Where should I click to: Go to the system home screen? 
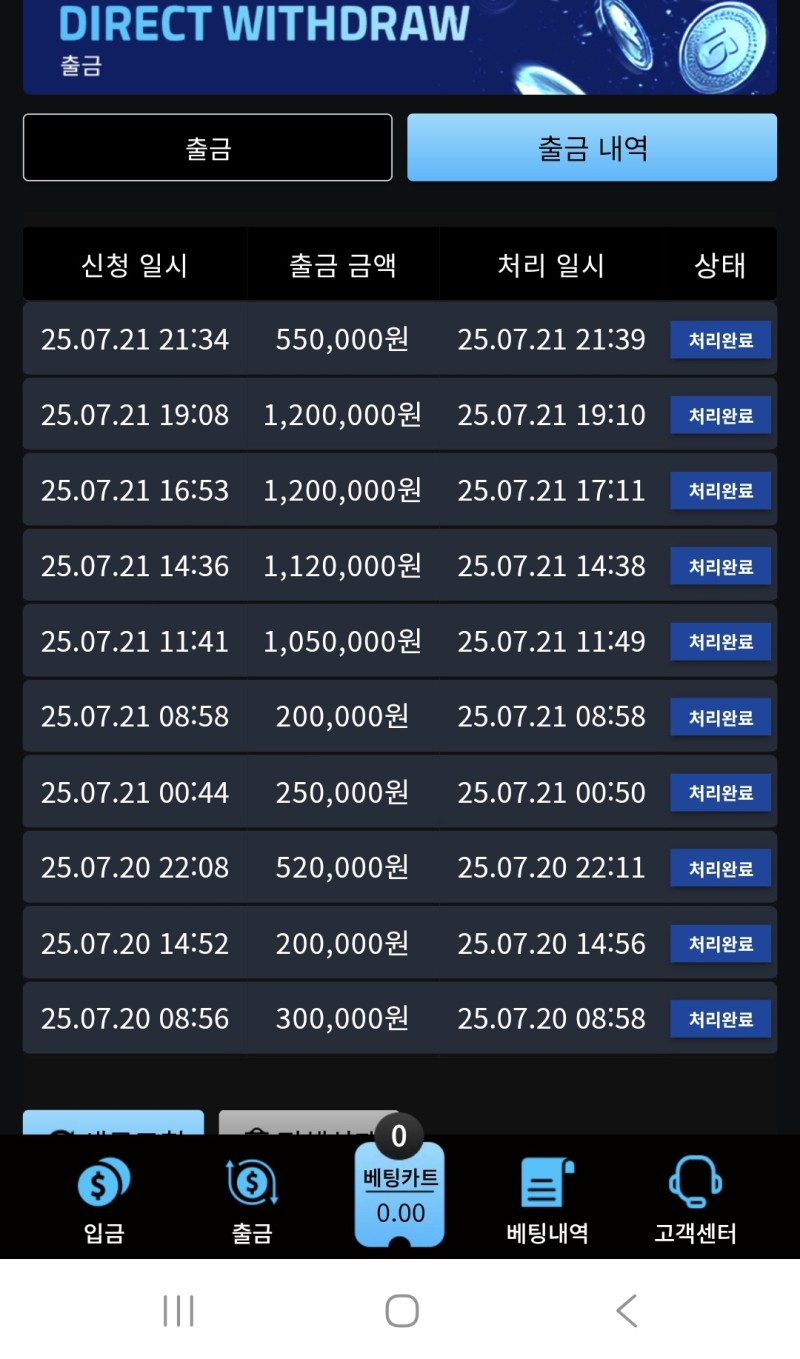(401, 1310)
